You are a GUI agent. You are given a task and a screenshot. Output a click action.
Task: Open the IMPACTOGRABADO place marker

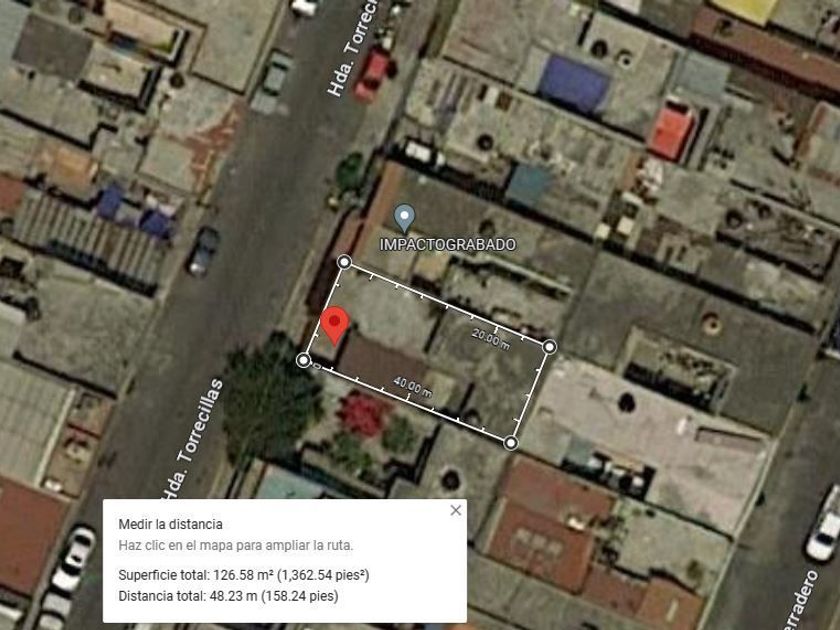point(404,218)
